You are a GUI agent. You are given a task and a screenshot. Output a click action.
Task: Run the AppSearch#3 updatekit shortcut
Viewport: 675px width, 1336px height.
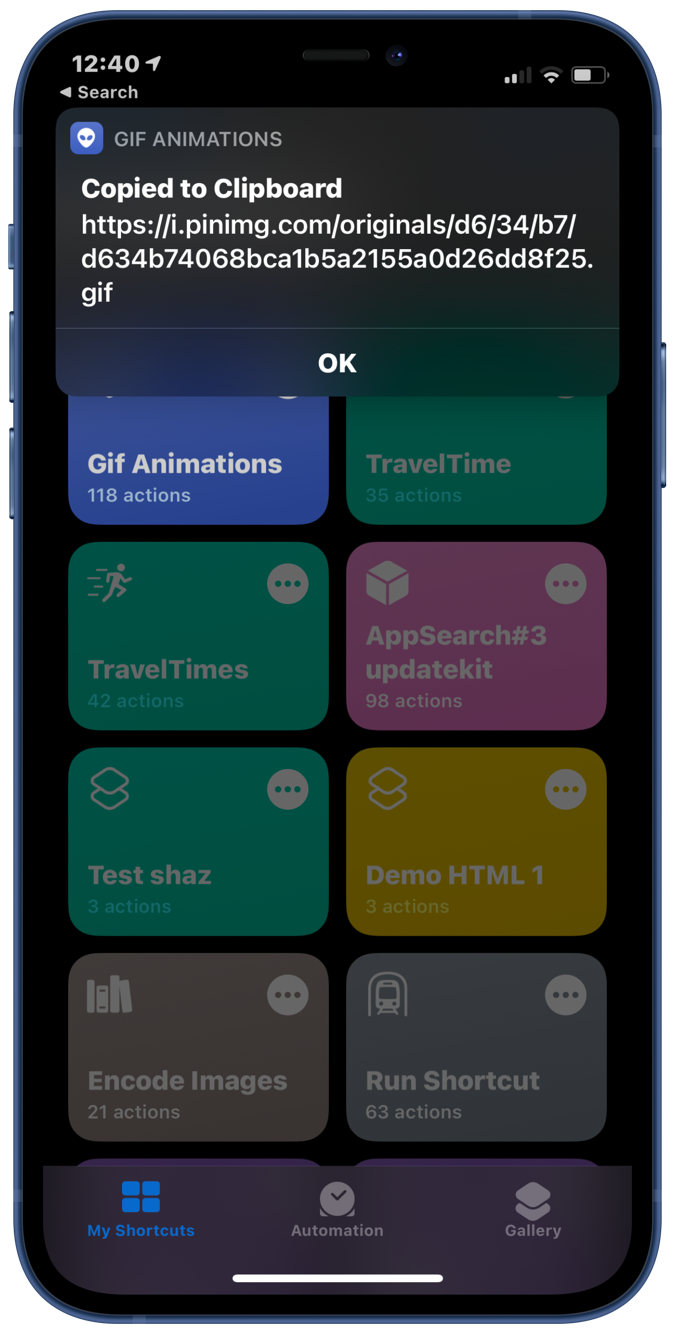(476, 636)
